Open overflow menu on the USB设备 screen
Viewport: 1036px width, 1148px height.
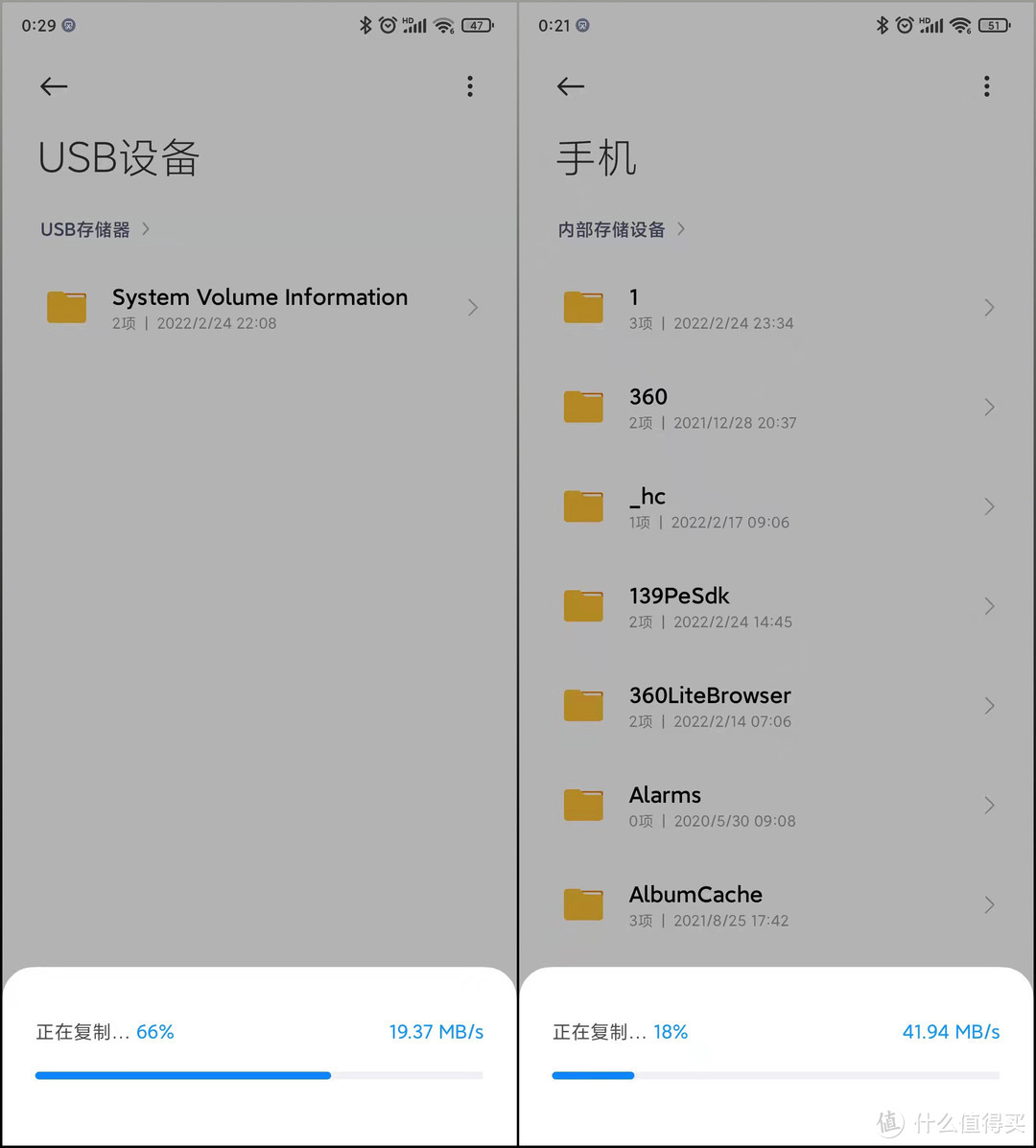click(470, 86)
